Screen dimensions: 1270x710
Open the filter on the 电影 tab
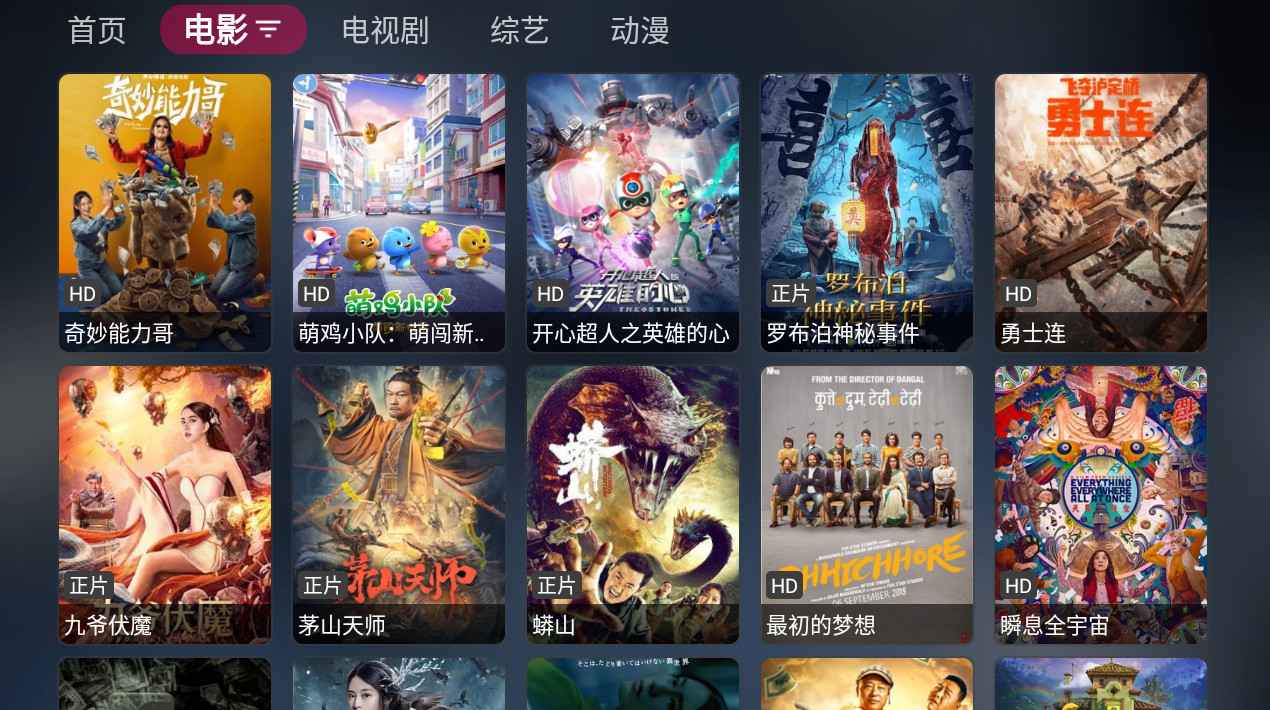(x=268, y=30)
